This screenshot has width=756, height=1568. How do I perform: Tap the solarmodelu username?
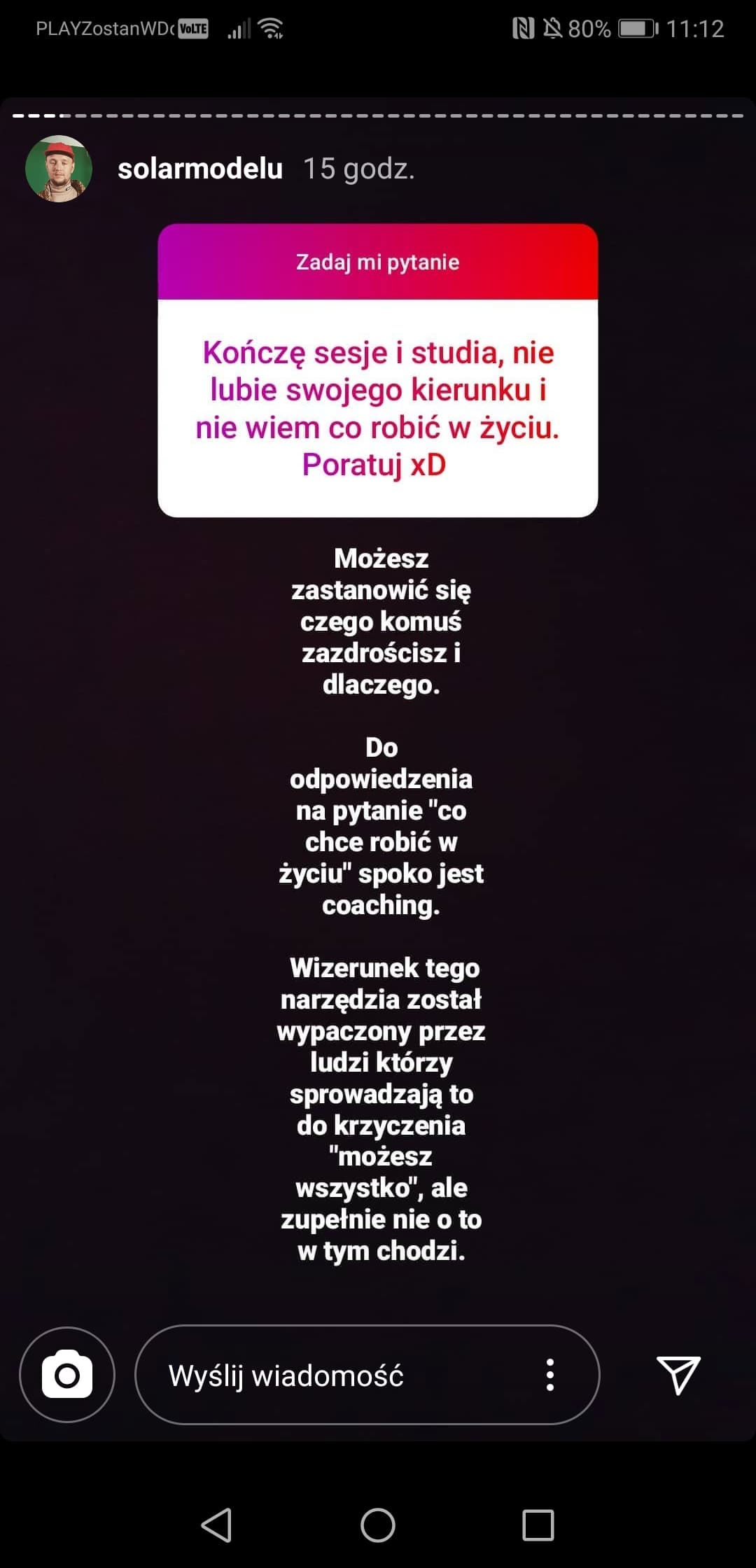coord(200,169)
